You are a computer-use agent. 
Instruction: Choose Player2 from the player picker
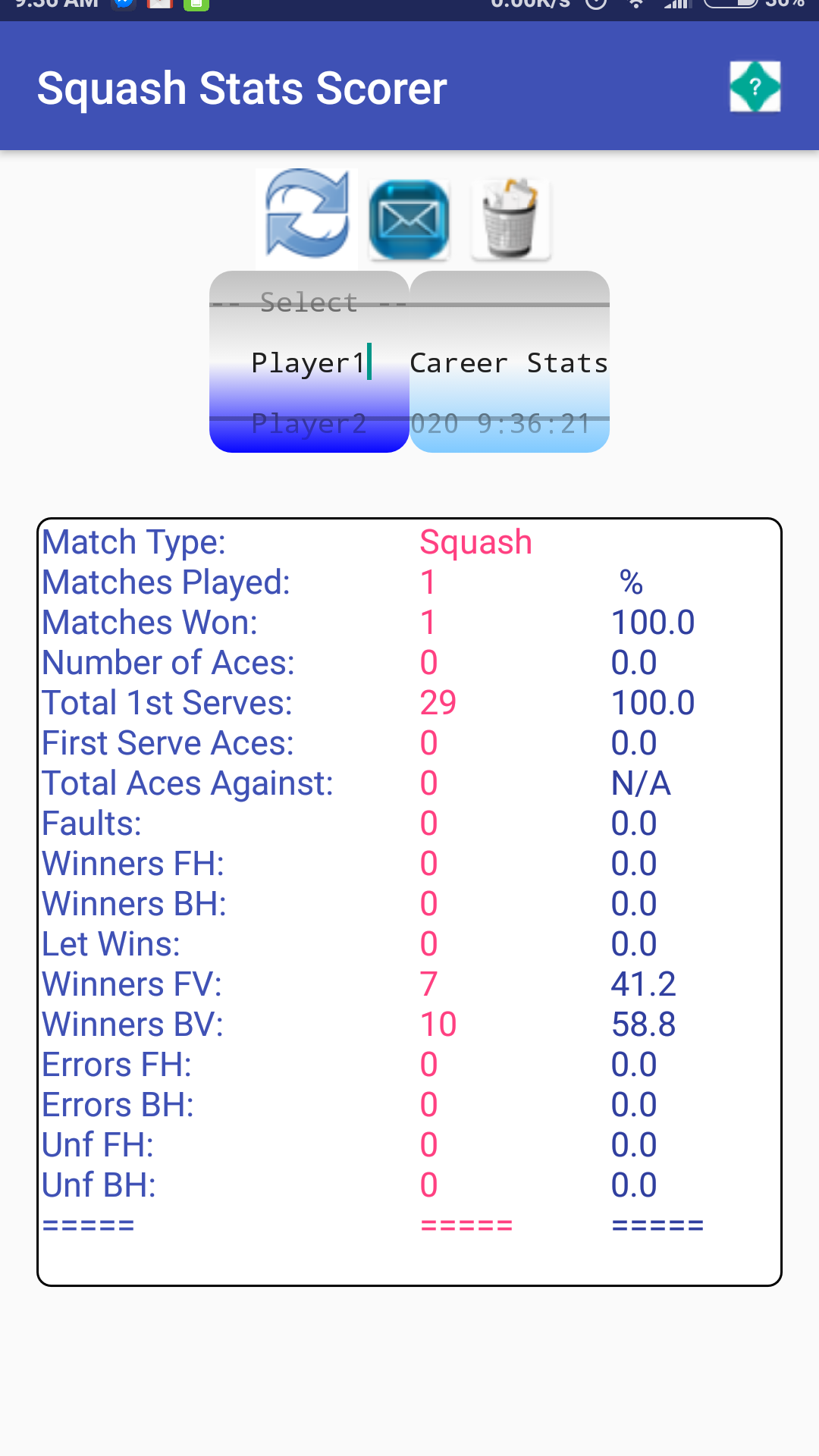307,423
